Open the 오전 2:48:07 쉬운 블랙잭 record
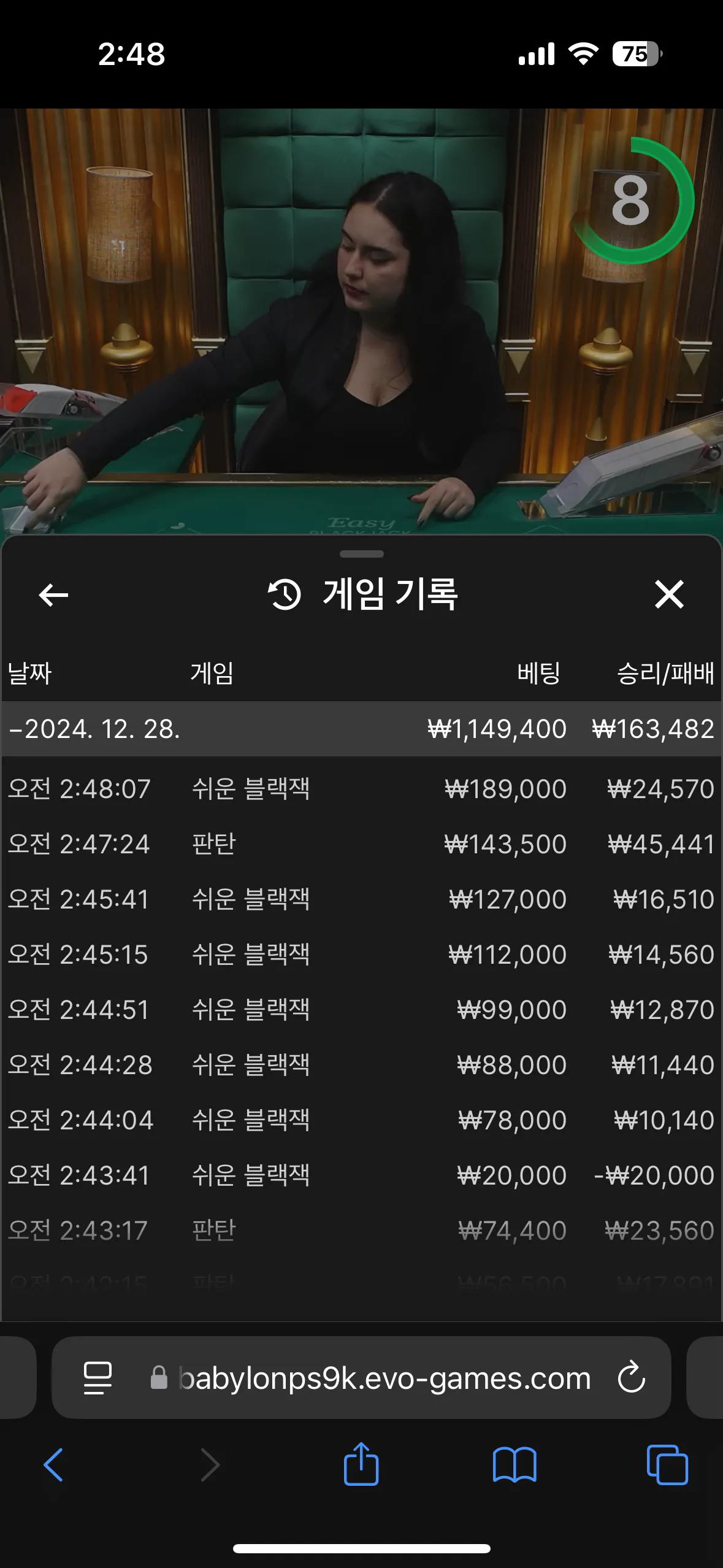The image size is (723, 1568). click(x=361, y=789)
